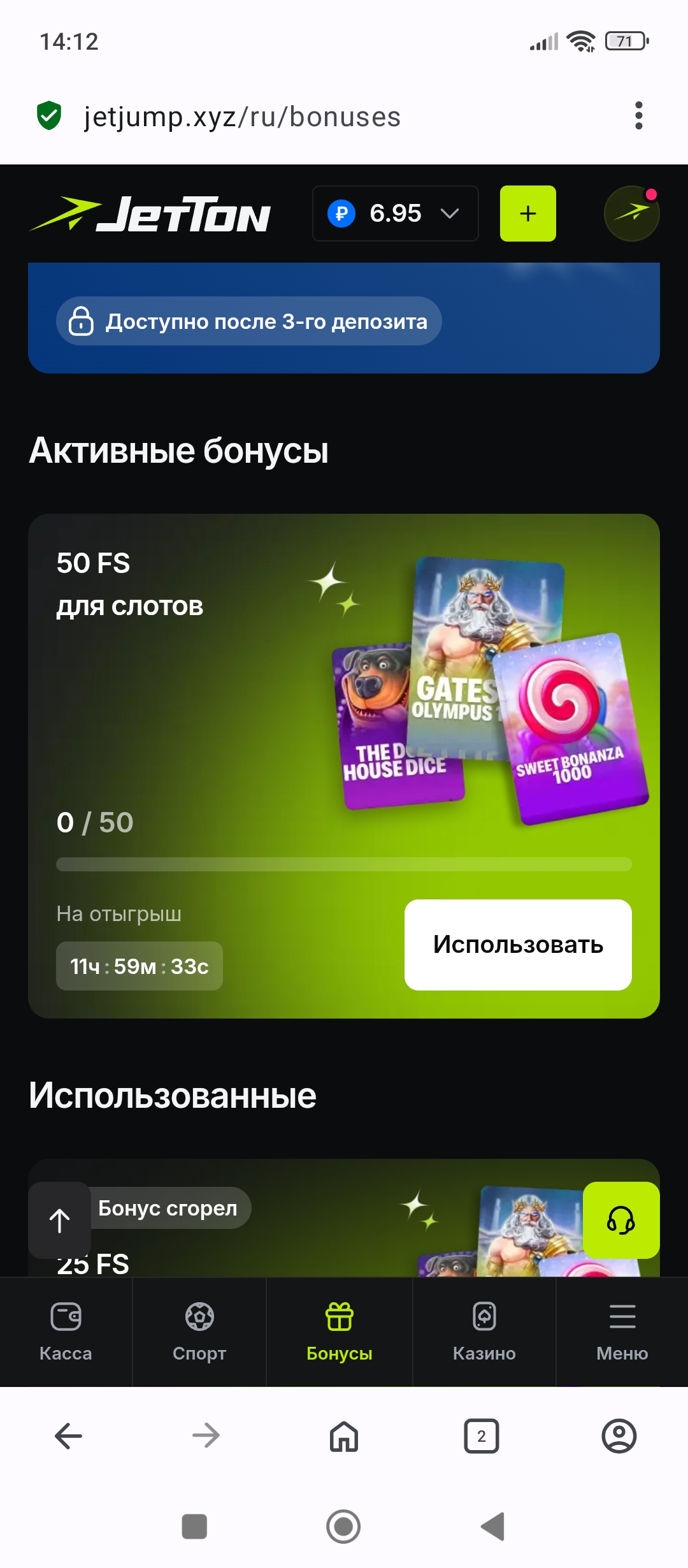
Task: Jump back to top with the up arrow
Action: [60, 1220]
